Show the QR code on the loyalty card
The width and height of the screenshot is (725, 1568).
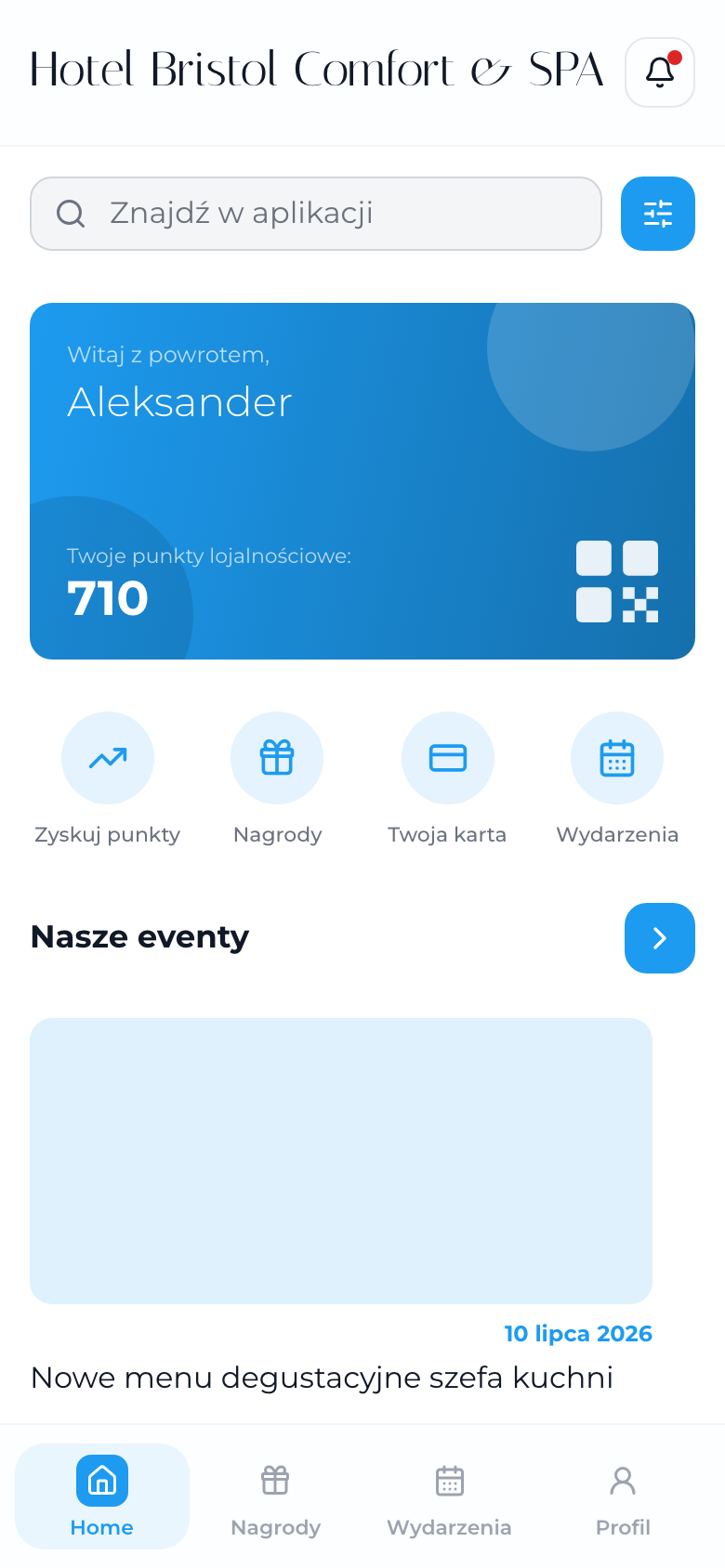click(617, 581)
